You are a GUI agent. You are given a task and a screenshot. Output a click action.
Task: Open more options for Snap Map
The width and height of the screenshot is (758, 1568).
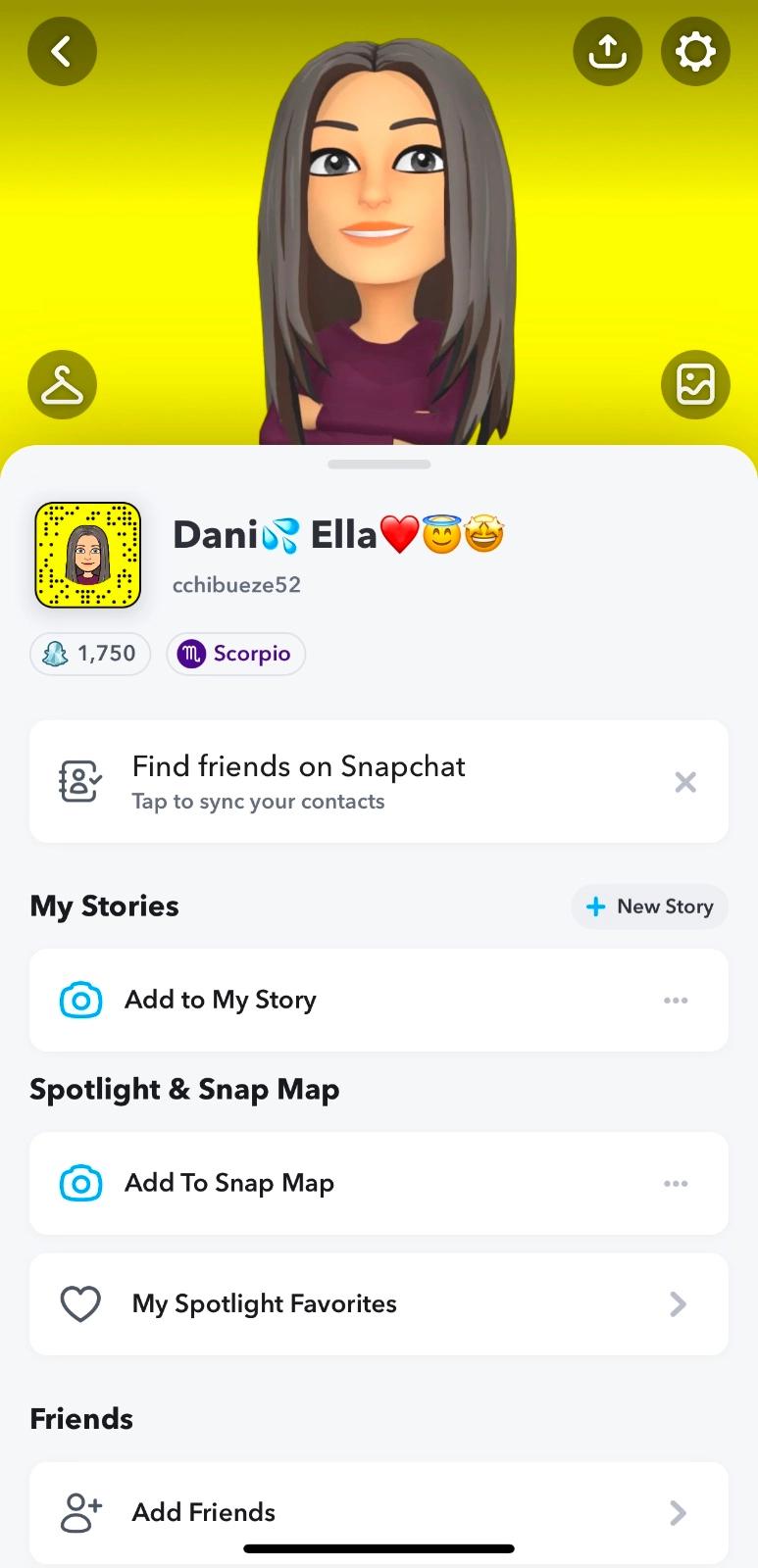676,1184
